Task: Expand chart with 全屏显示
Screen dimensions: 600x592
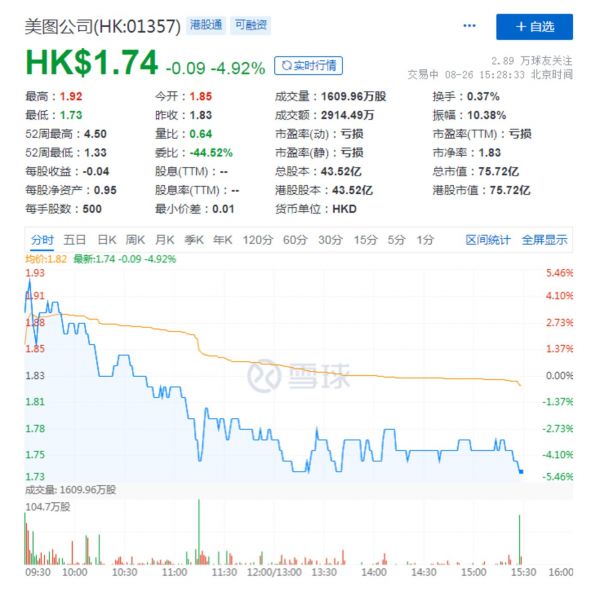Action: [545, 240]
